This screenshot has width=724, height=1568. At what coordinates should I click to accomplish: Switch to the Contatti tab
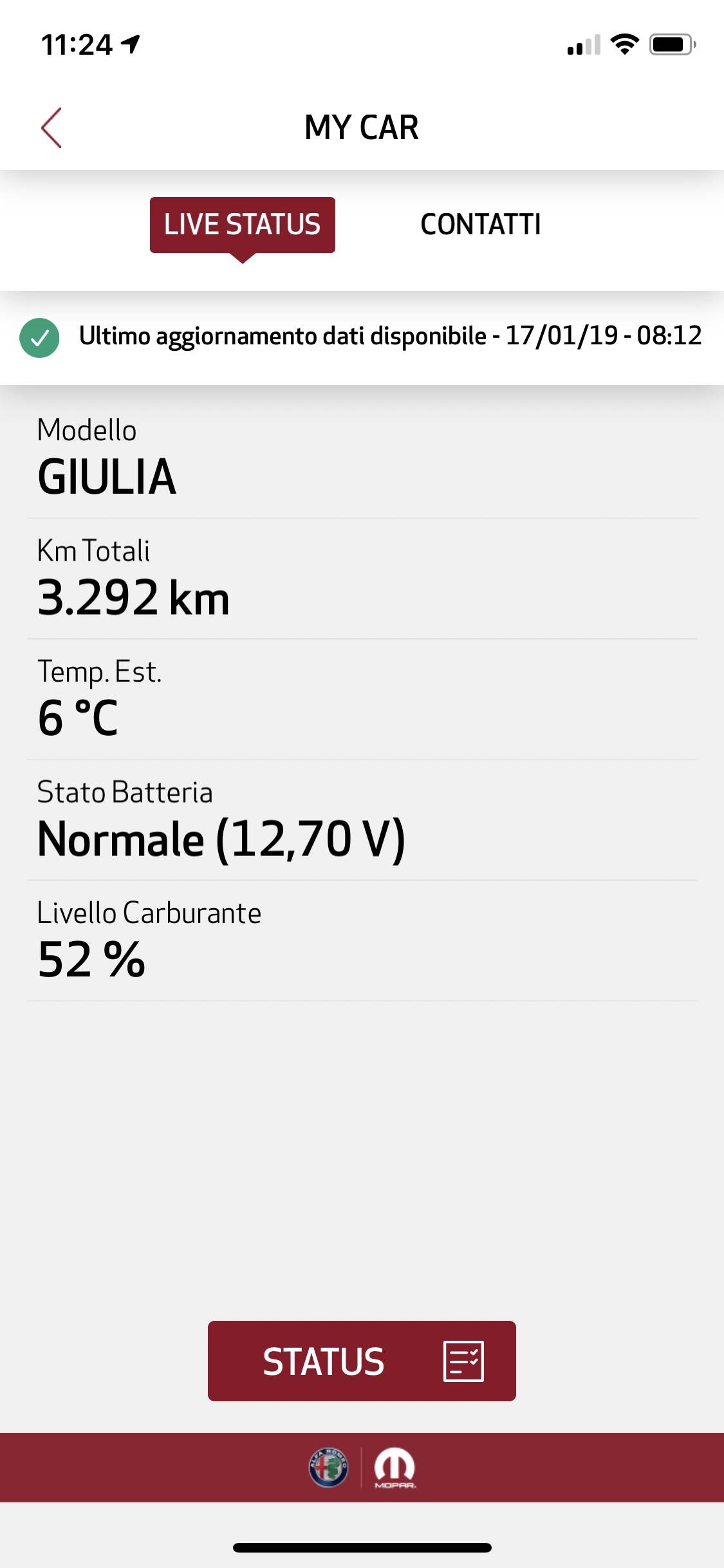(x=480, y=225)
